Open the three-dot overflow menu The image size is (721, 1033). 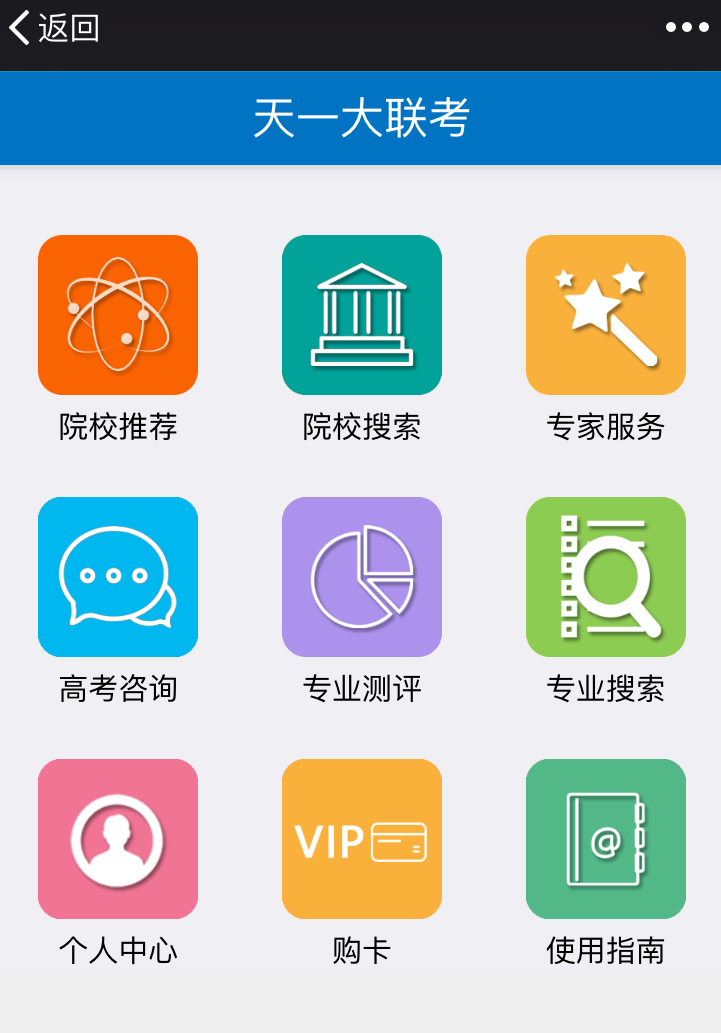click(x=687, y=28)
